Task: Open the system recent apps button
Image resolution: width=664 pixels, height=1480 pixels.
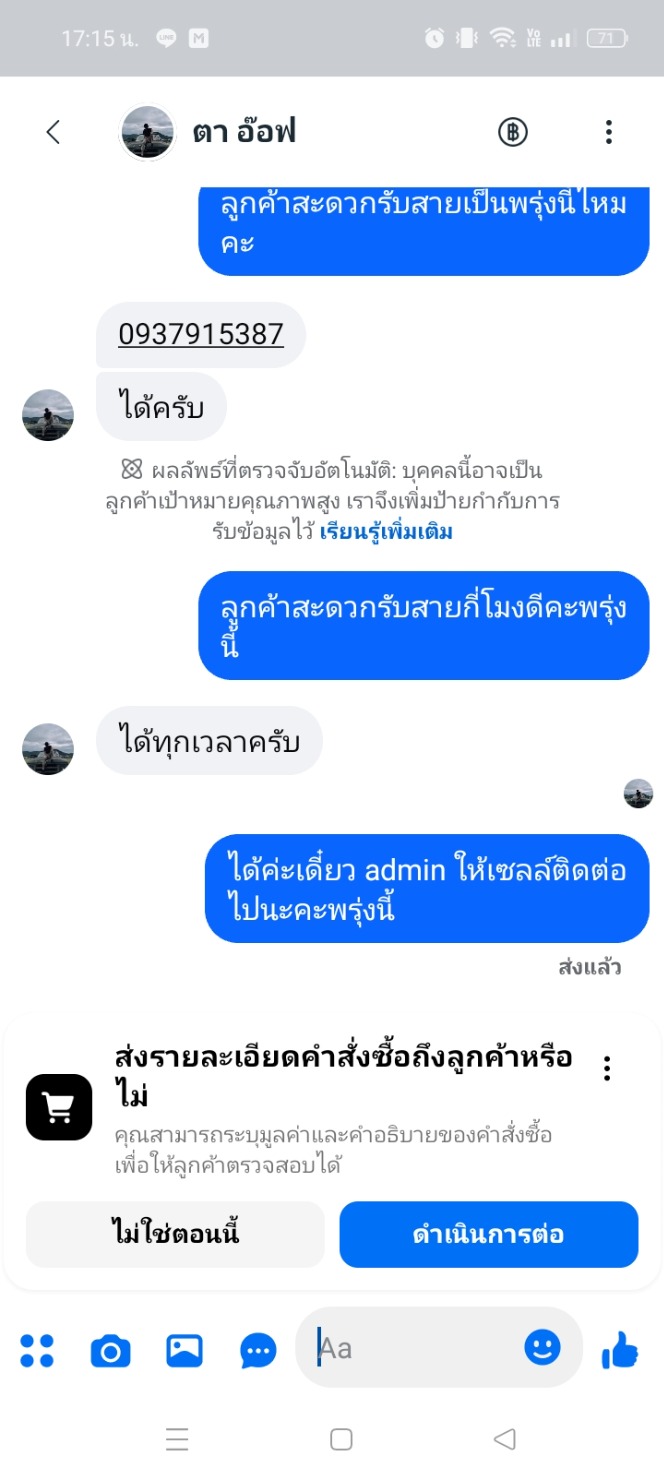Action: (x=177, y=1439)
